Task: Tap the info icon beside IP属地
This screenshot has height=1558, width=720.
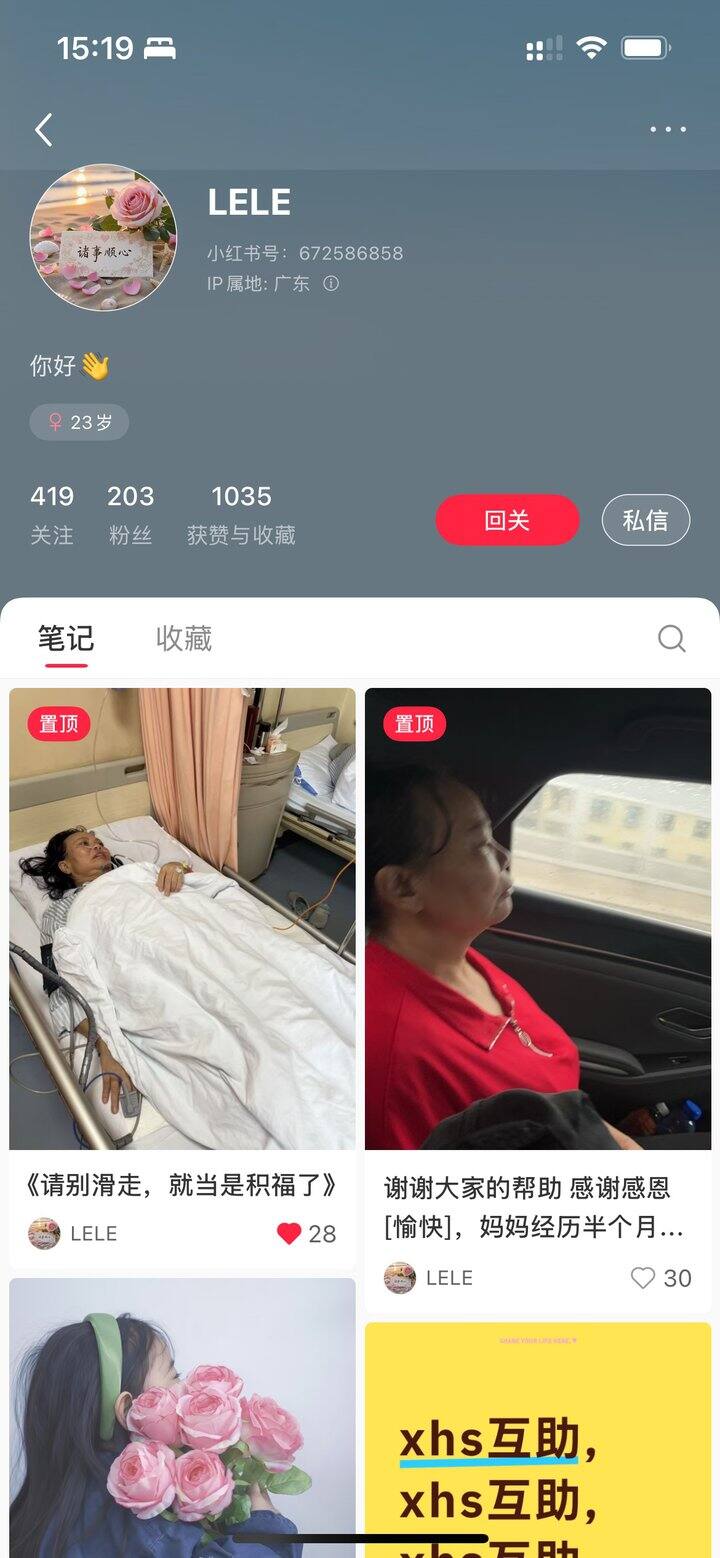Action: [x=331, y=284]
